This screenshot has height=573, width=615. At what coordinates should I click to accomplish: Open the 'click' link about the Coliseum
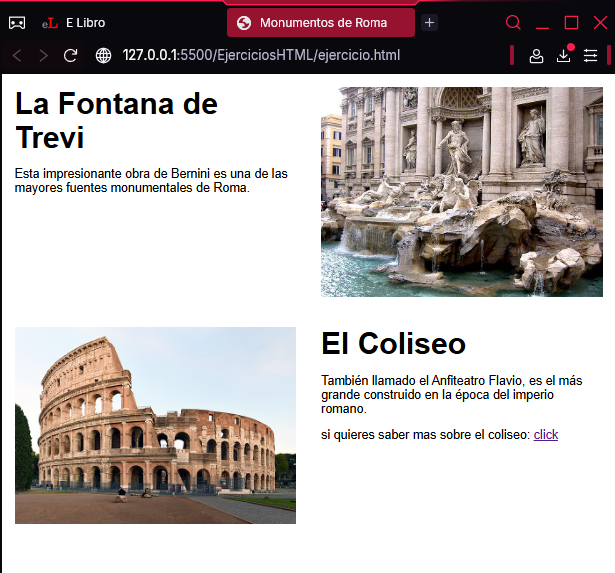(x=546, y=435)
